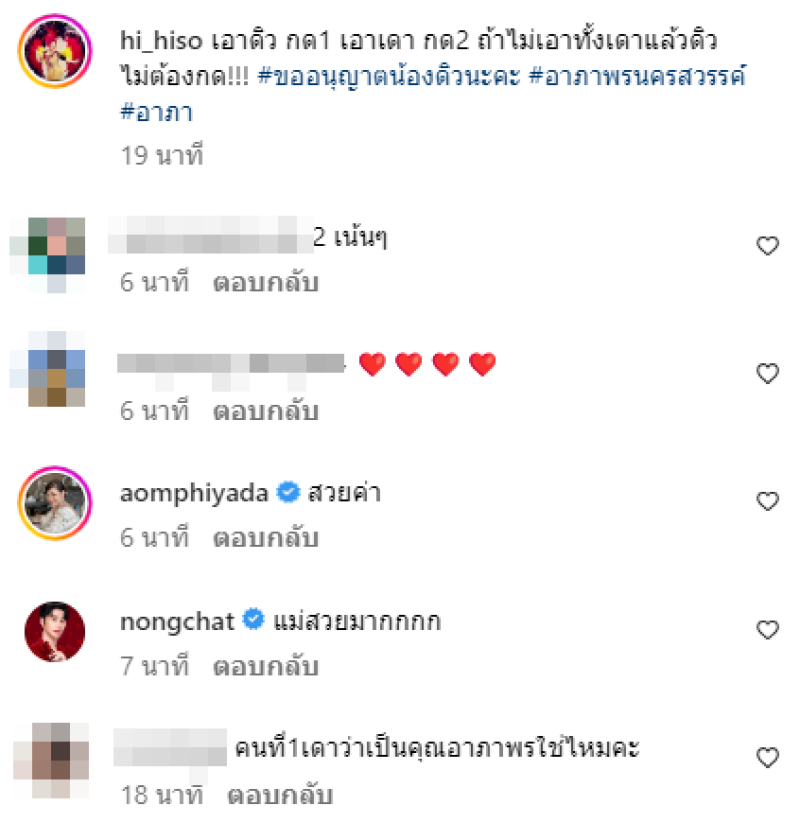View aomphiyada's avatar picture
Image resolution: width=800 pixels, height=823 pixels.
(x=55, y=503)
